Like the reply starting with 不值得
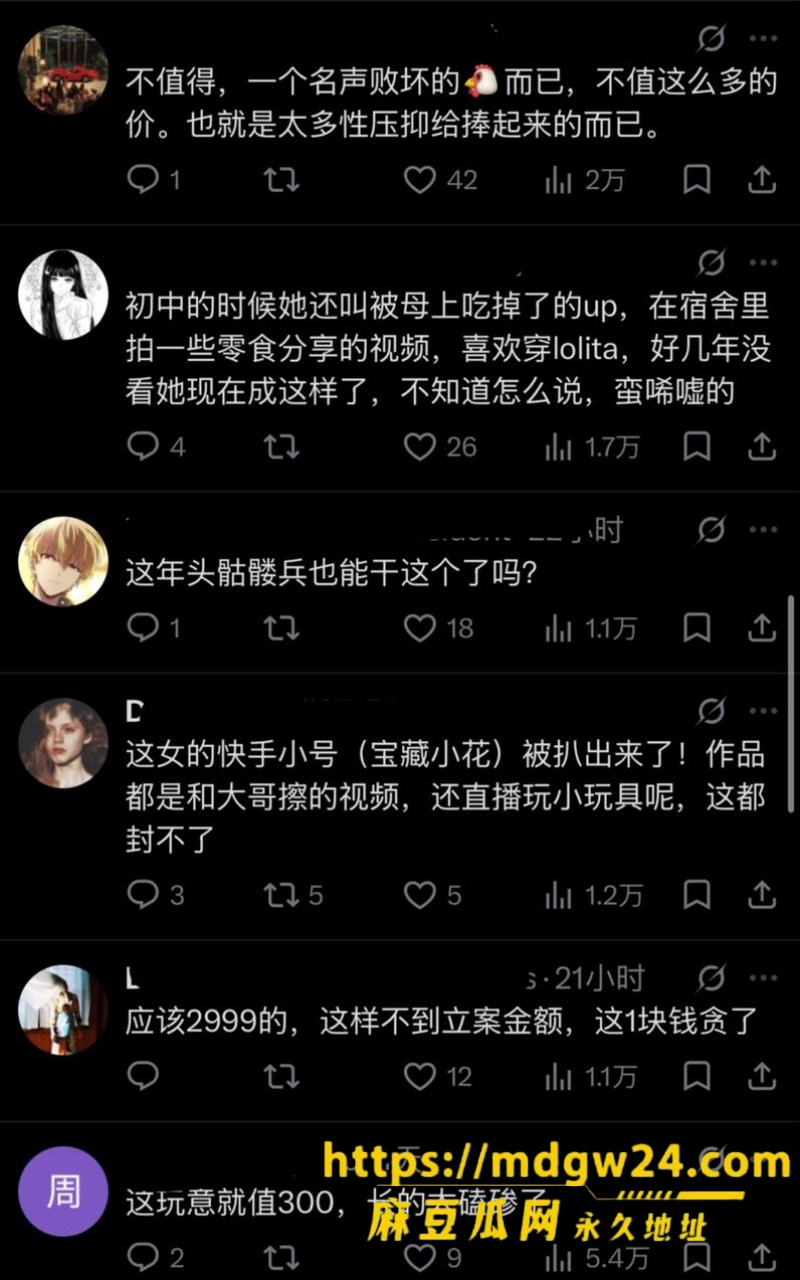 tap(420, 180)
